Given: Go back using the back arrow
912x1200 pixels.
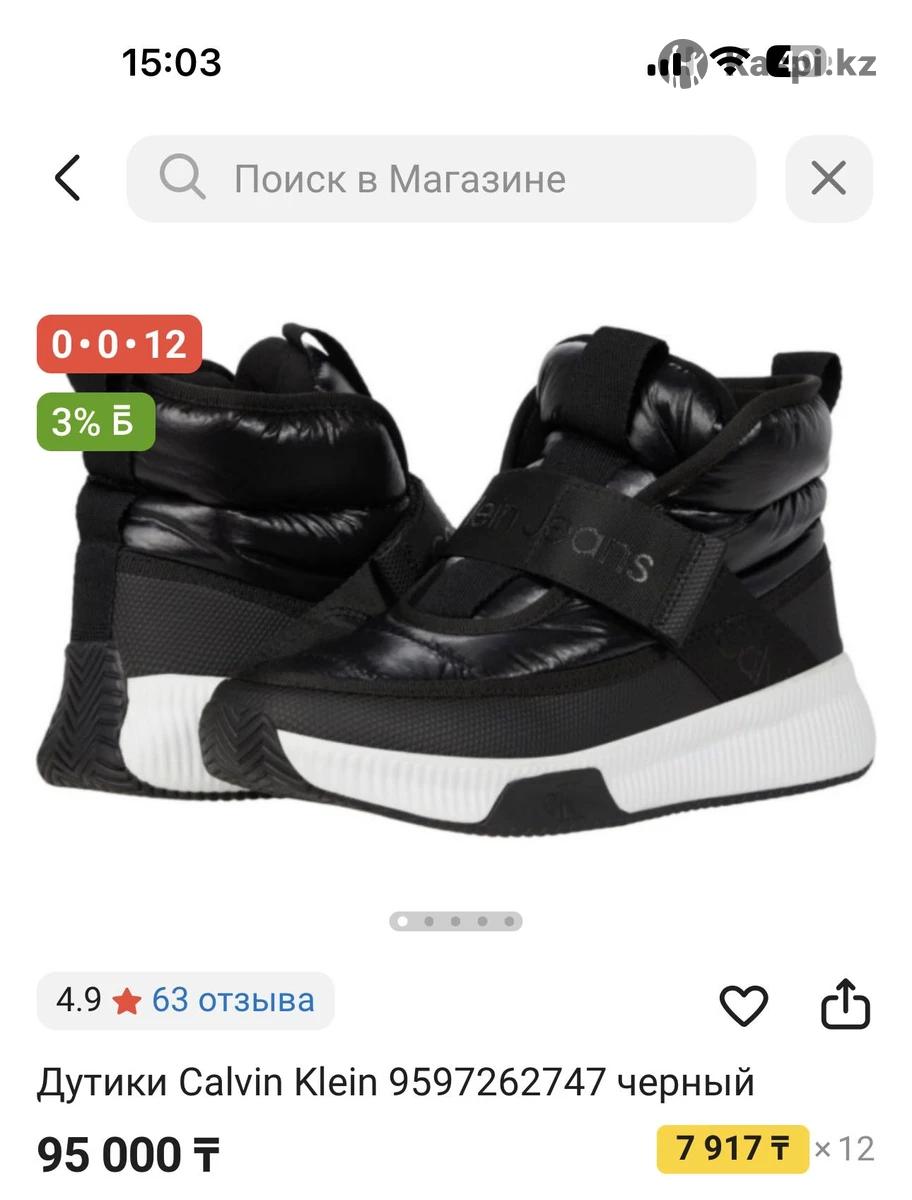Looking at the screenshot, I should click(x=67, y=179).
